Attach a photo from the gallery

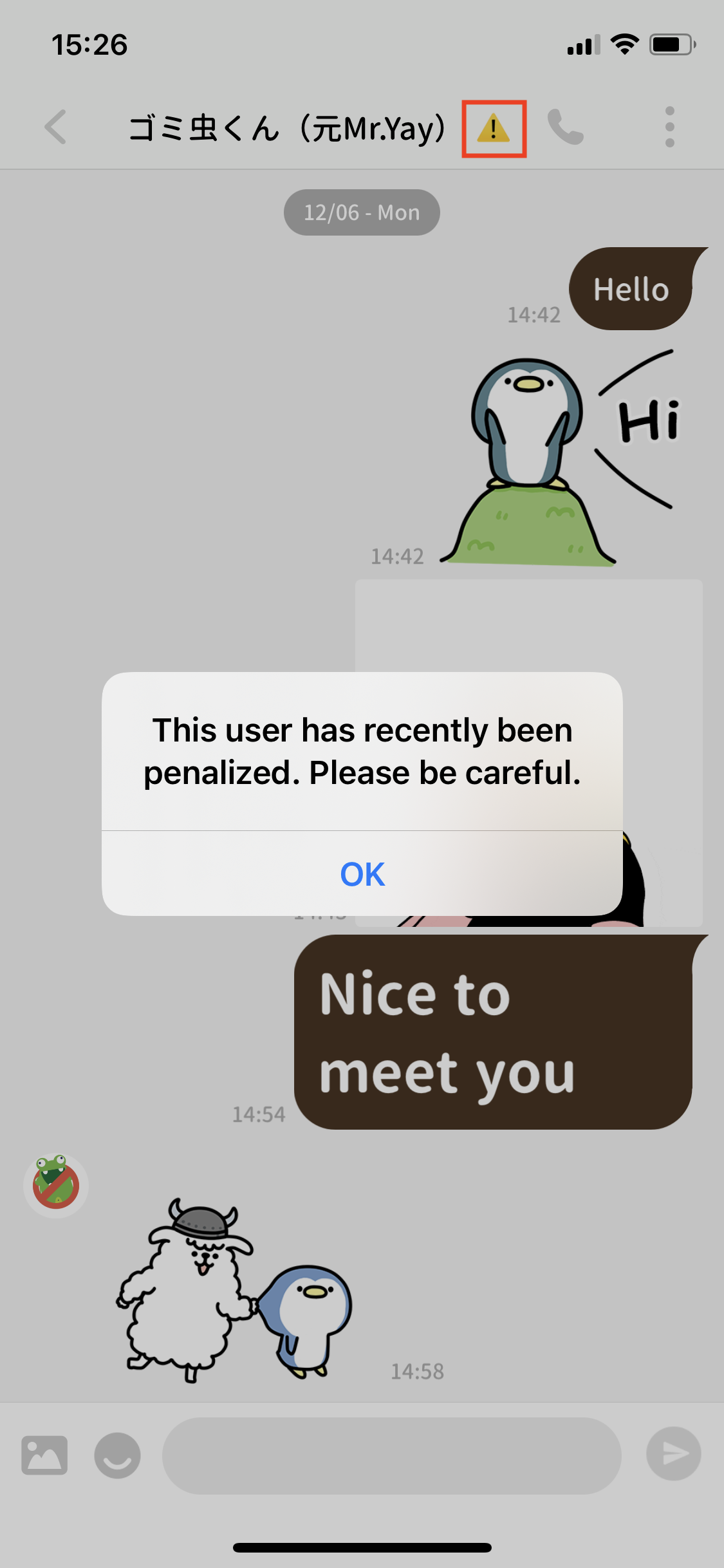(x=44, y=1455)
